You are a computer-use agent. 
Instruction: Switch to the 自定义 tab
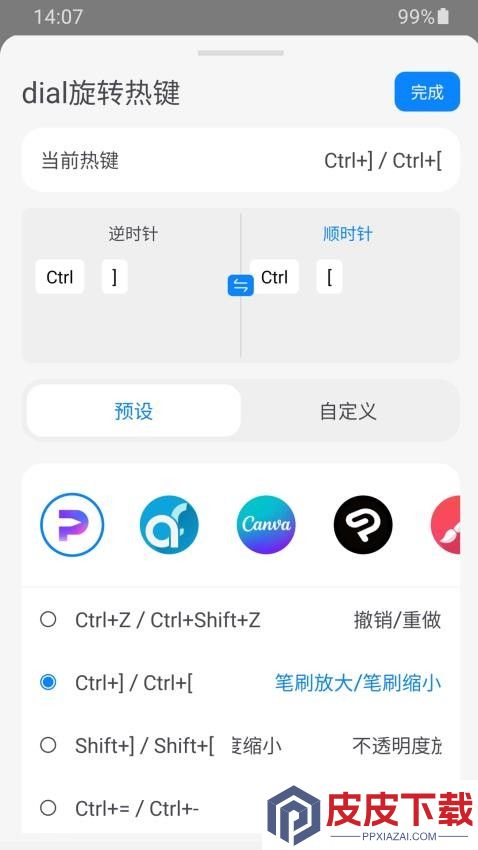pyautogui.click(x=348, y=411)
